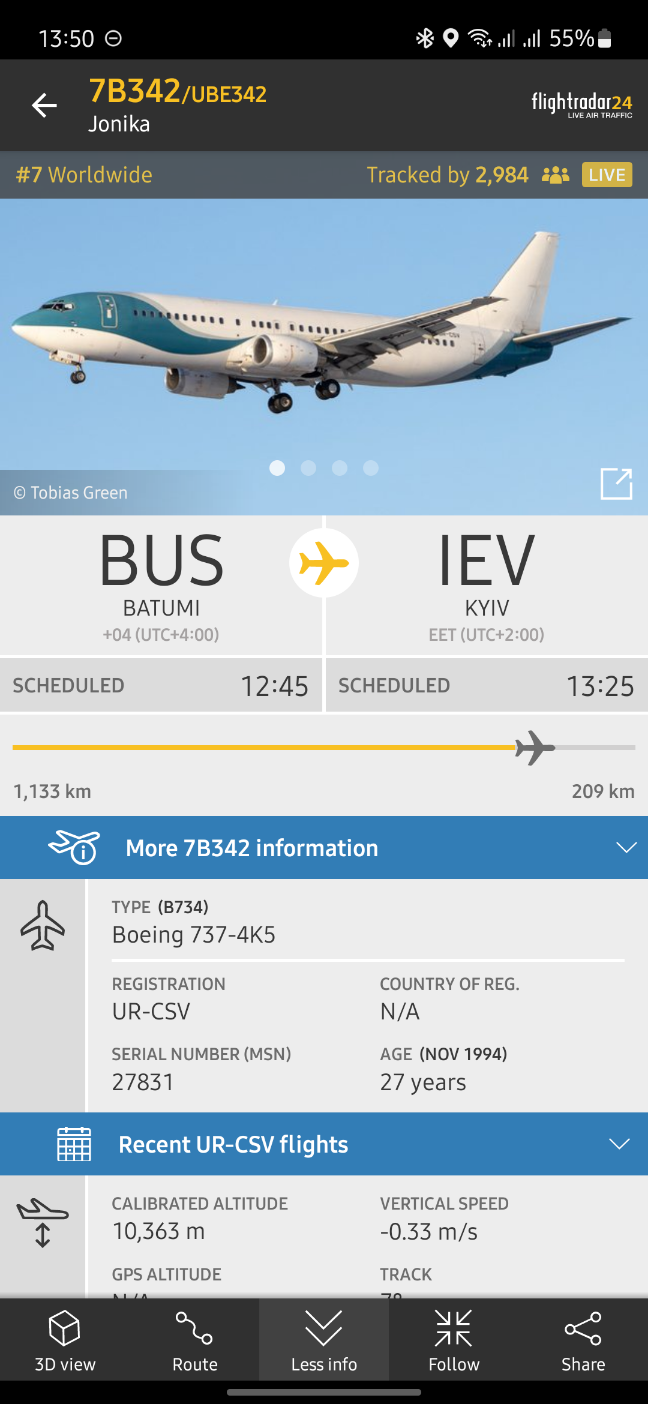Expand More 7B342 information section
The image size is (648, 1404).
click(324, 848)
